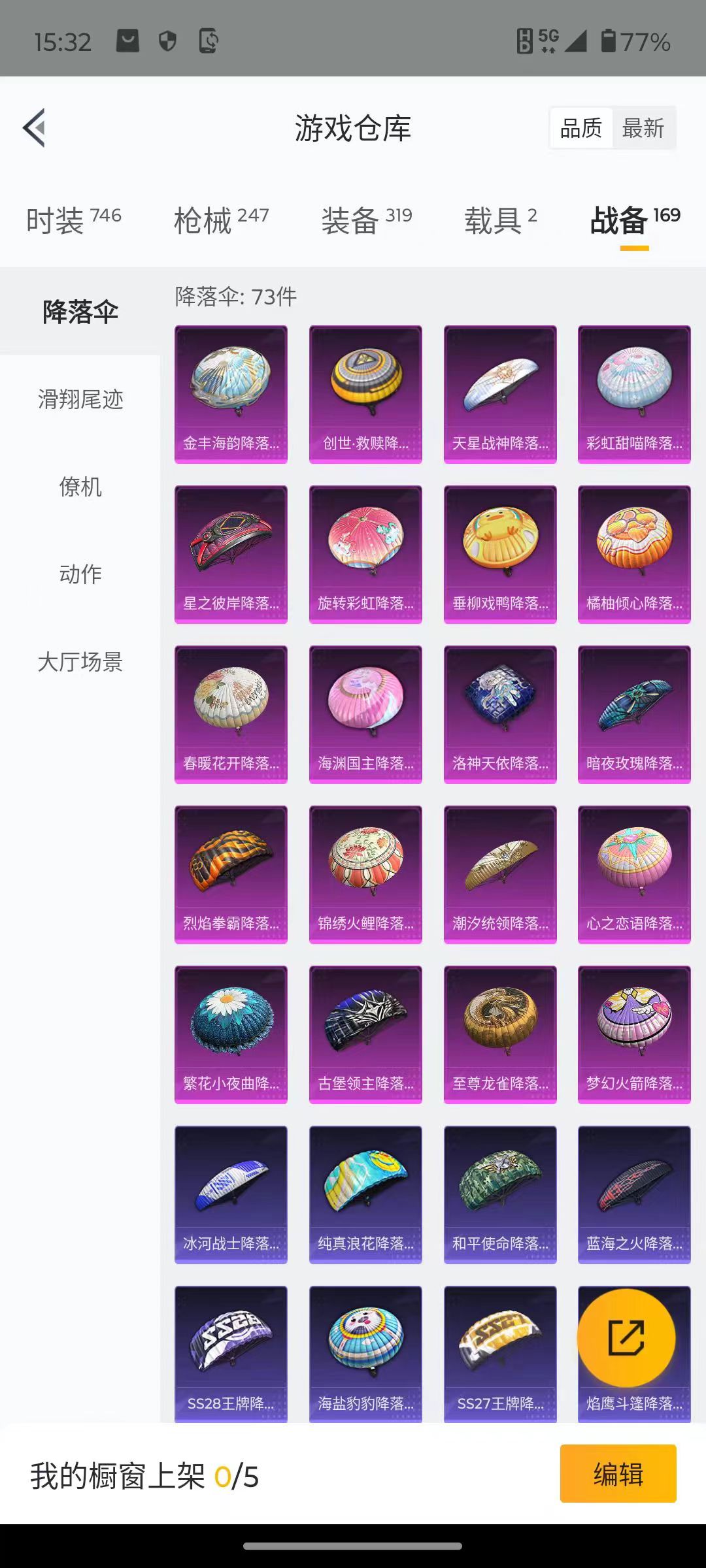View the 冰河战士 parachute
This screenshot has width=706, height=1568.
point(231,1194)
